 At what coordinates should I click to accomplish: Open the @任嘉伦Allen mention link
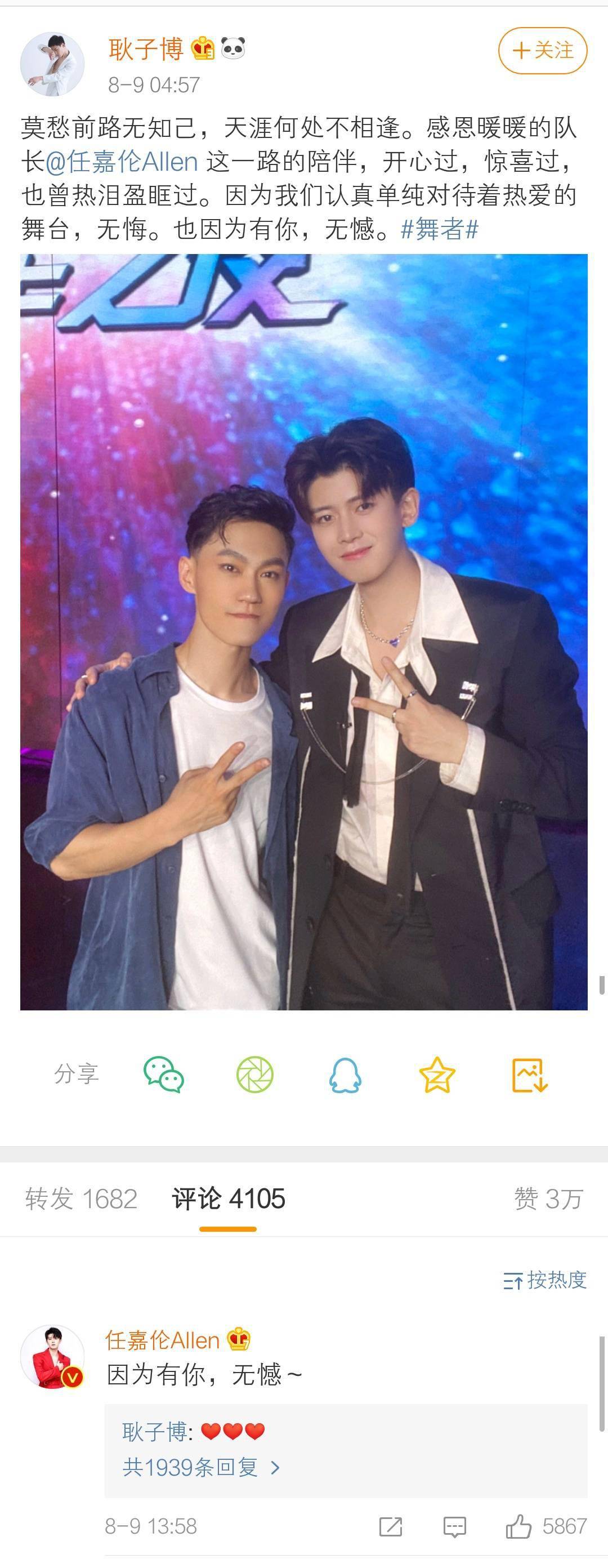tap(122, 162)
